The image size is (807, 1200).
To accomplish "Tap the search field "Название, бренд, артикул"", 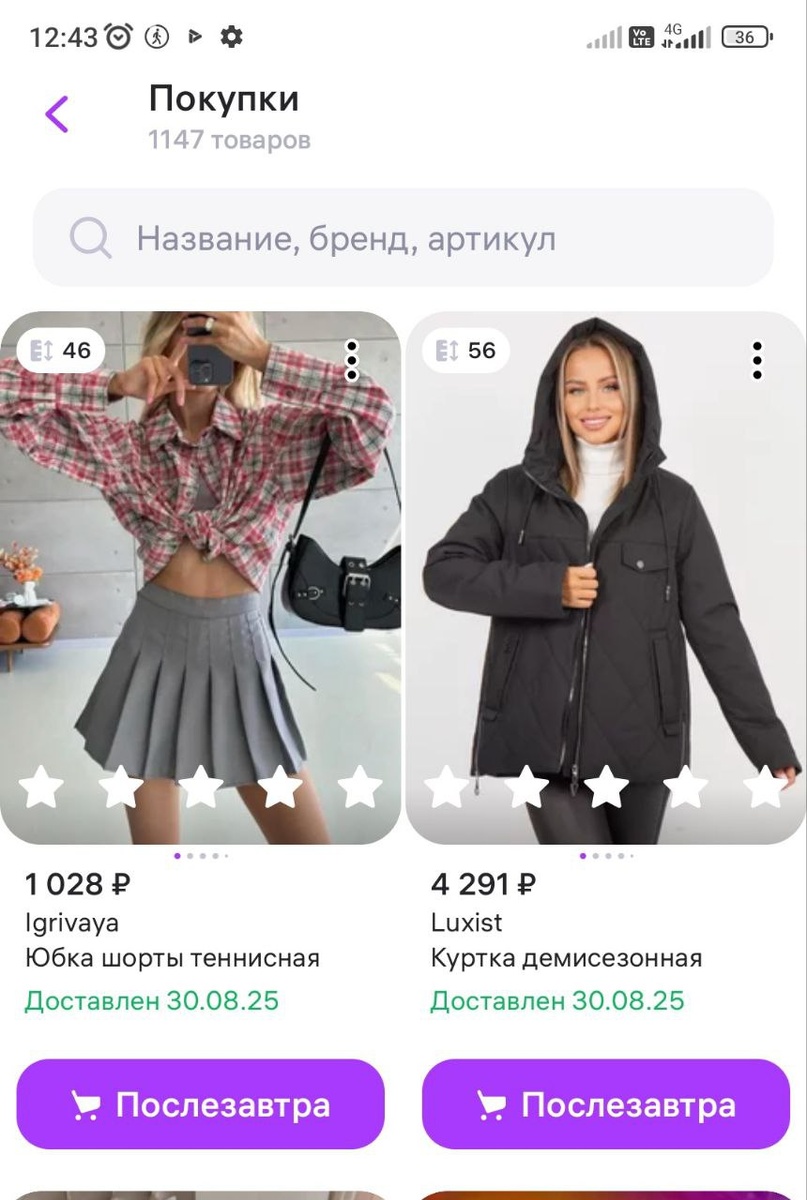I will click(350, 238).
